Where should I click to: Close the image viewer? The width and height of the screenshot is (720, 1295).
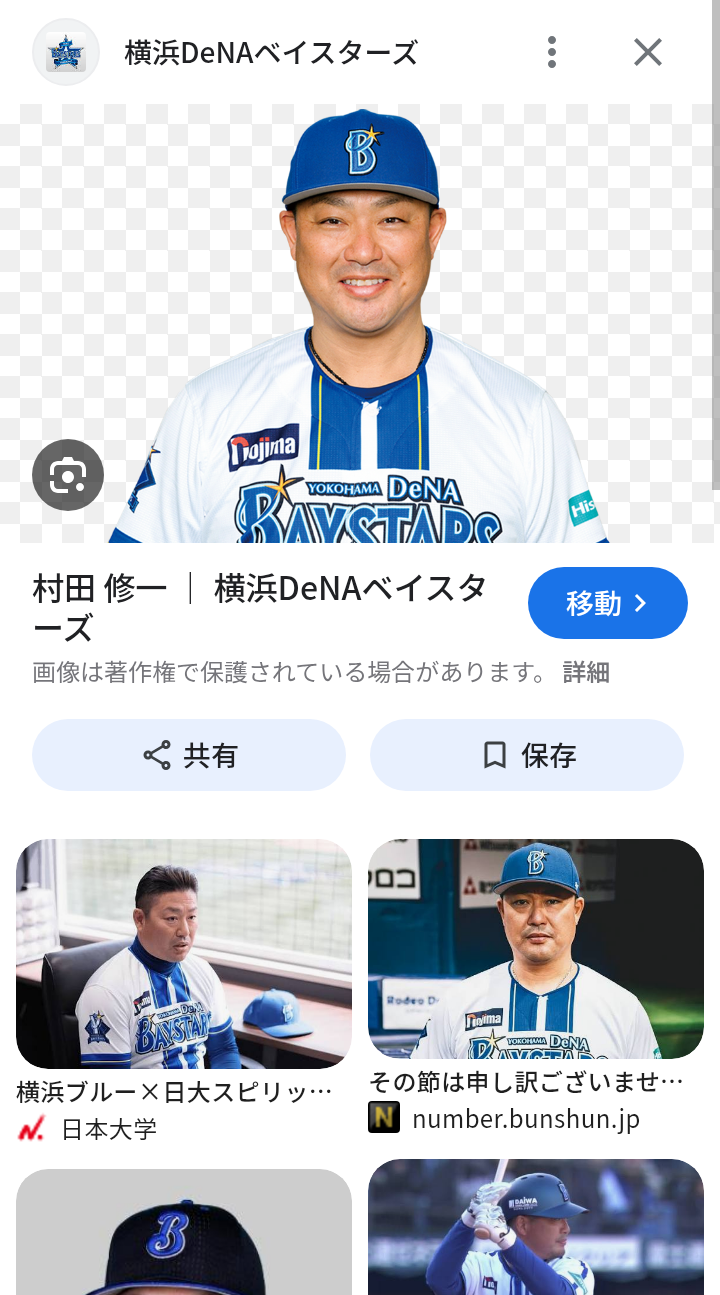click(648, 52)
